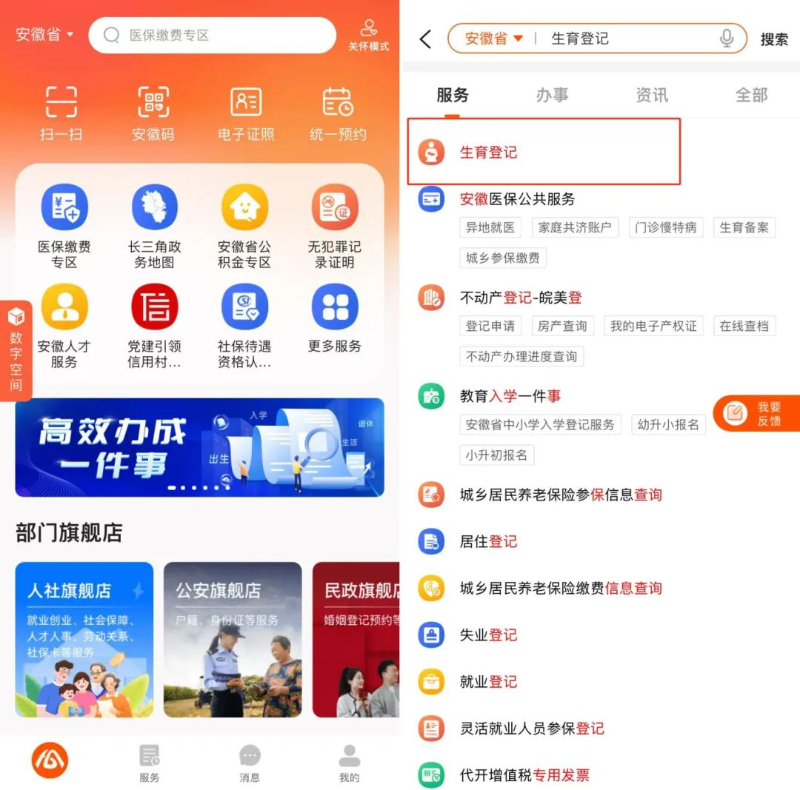Tap the 搜索 button
Viewport: 800px width, 790px height.
(774, 39)
